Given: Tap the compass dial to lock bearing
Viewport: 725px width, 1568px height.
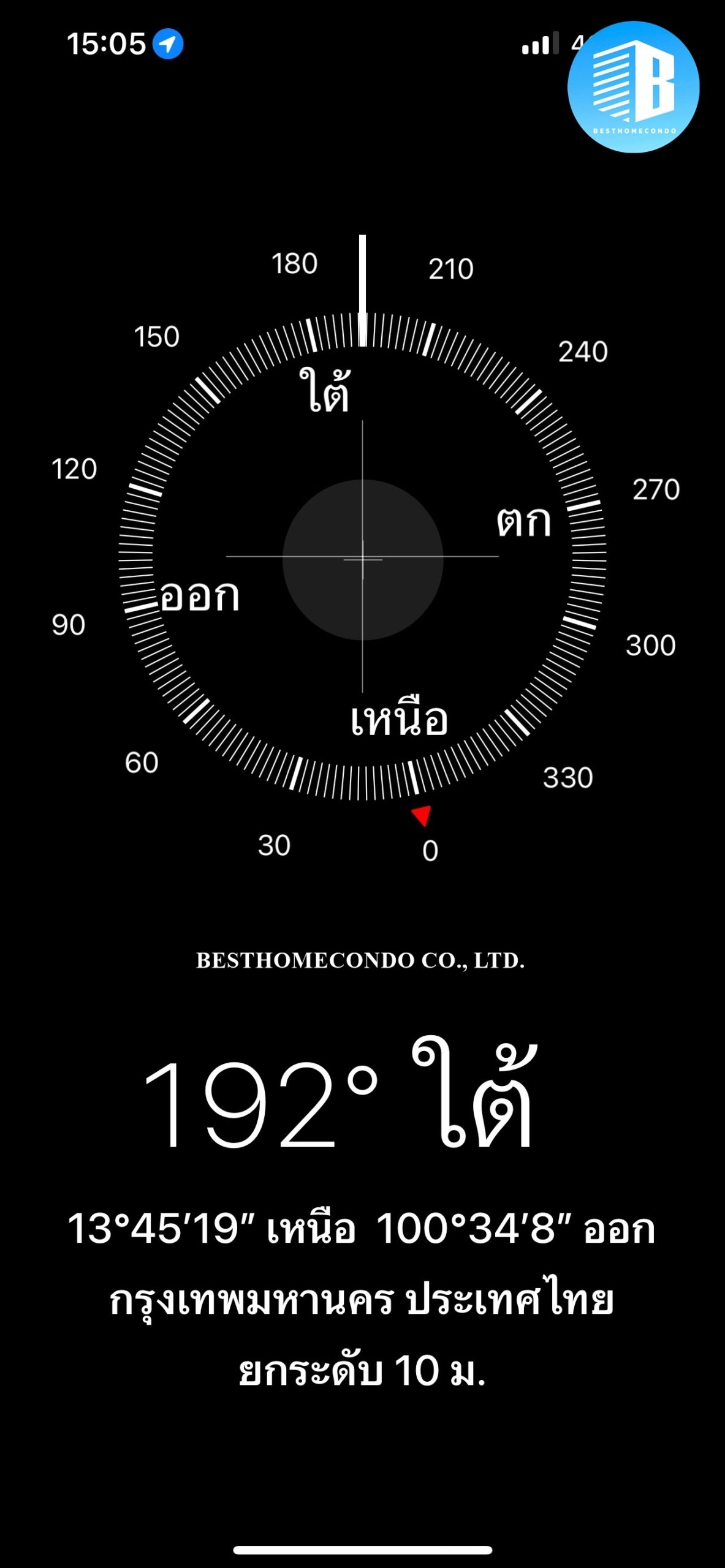Looking at the screenshot, I should (x=362, y=559).
